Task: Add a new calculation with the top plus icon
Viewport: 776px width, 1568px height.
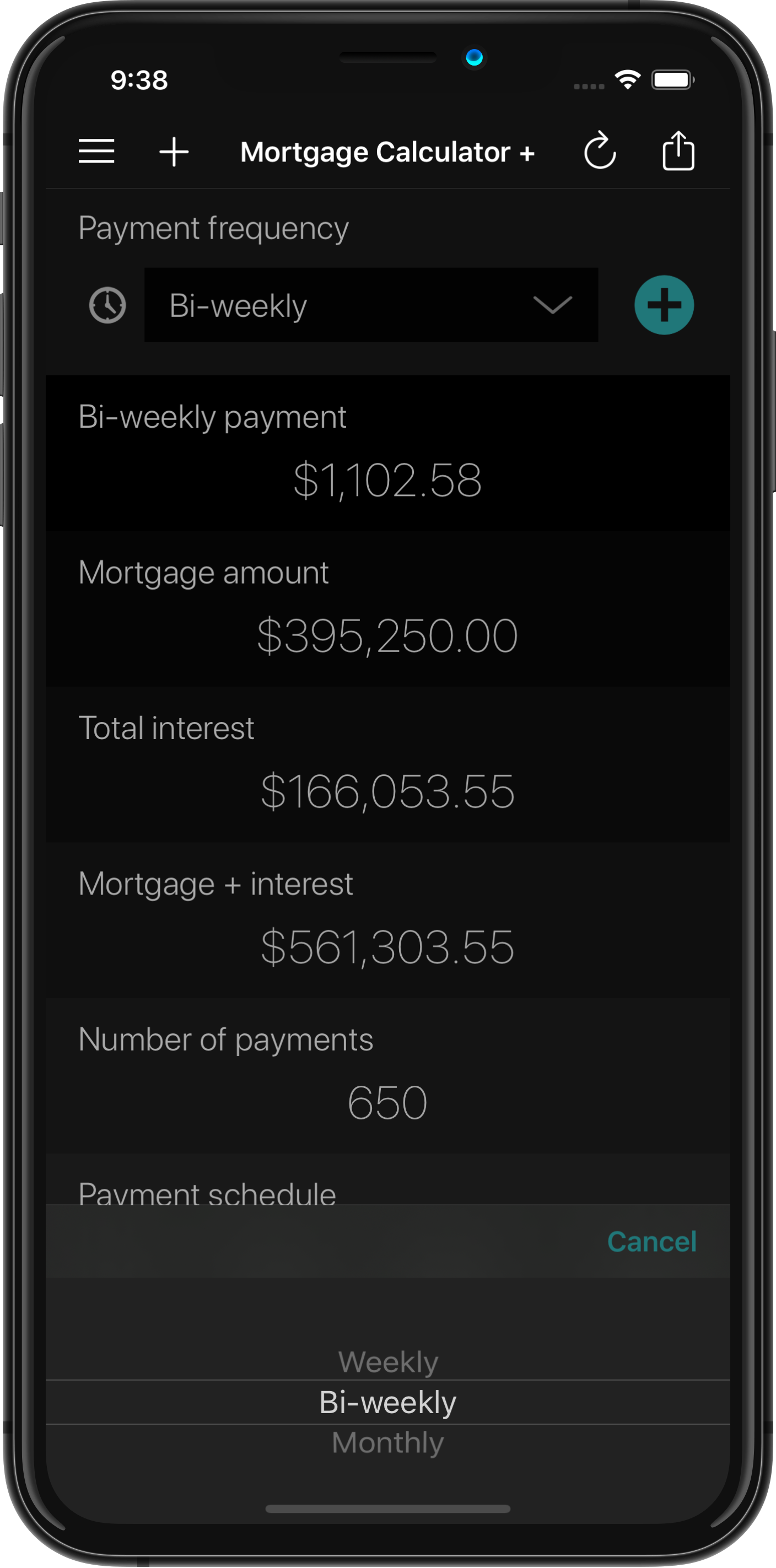Action: click(x=174, y=152)
